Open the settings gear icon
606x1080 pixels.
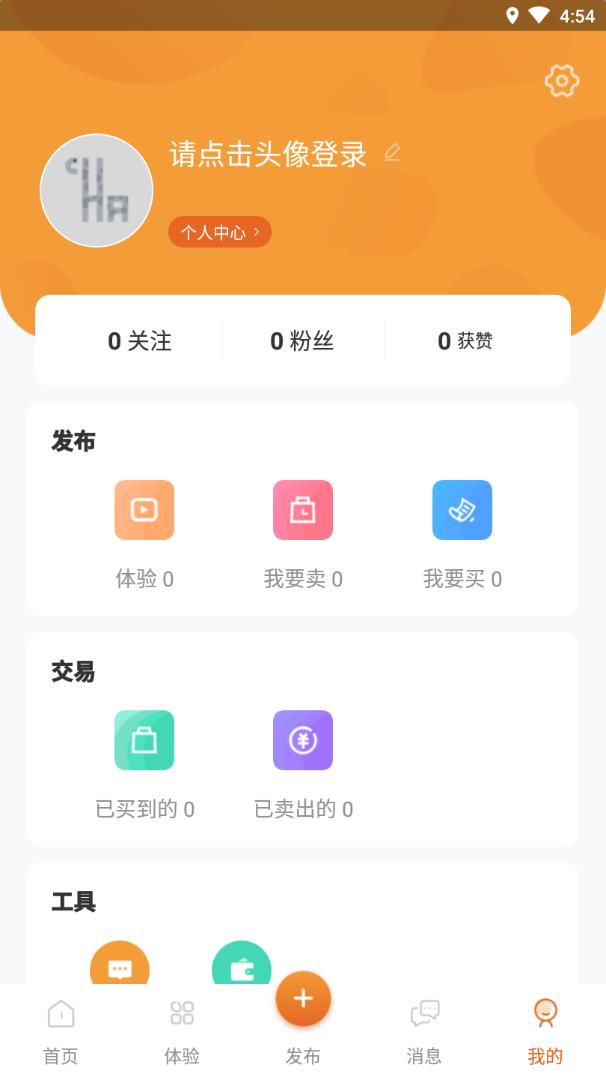pos(562,80)
